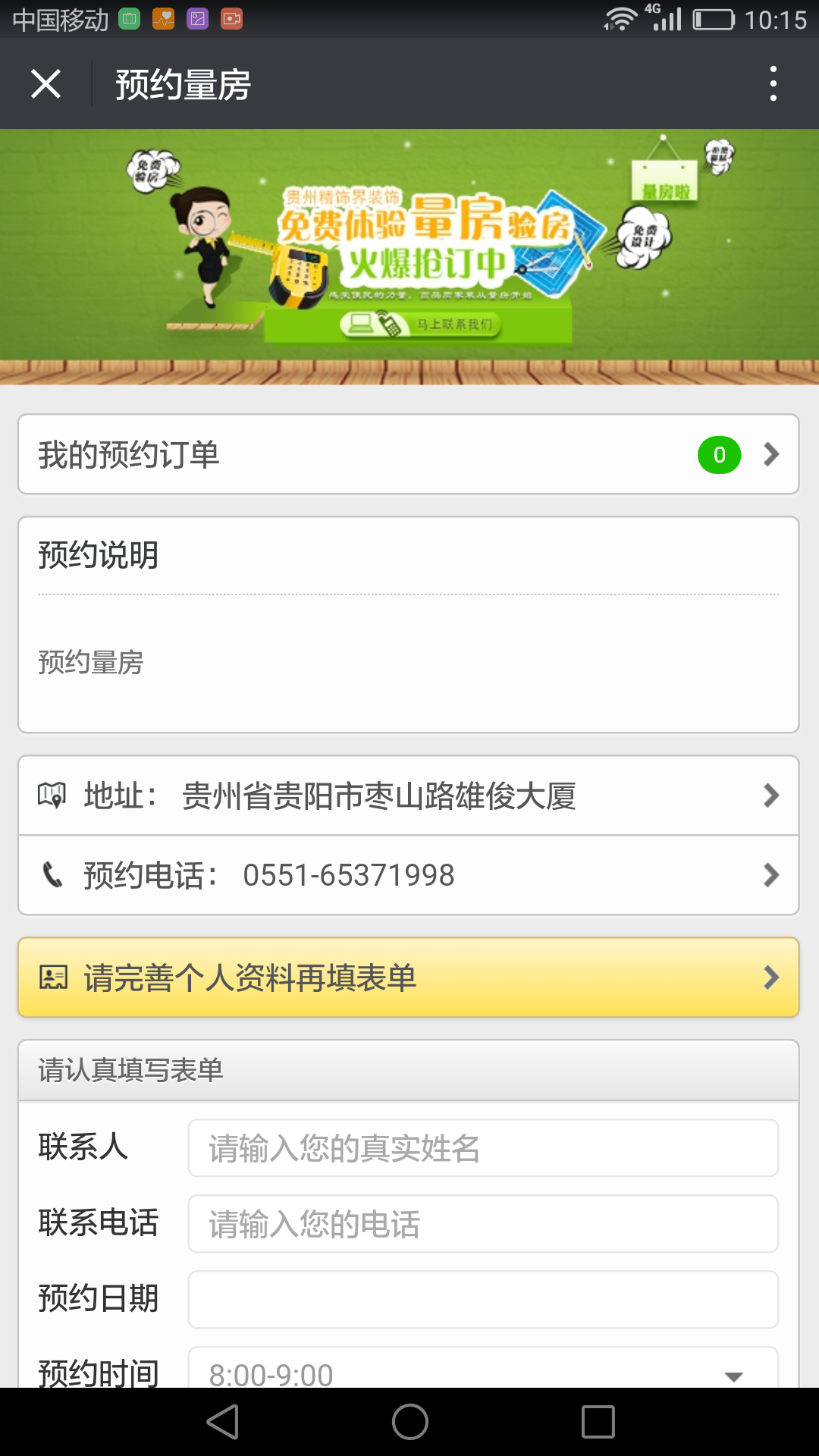The height and width of the screenshot is (1456, 819).
Task: Focus the 联系电话 phone input field
Action: pos(483,1224)
